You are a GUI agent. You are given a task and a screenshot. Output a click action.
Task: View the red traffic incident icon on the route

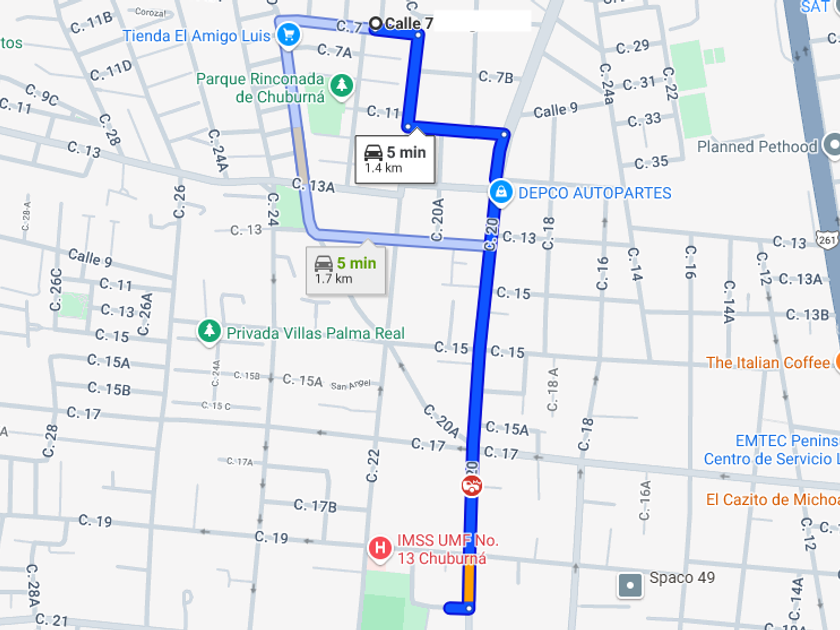(471, 486)
